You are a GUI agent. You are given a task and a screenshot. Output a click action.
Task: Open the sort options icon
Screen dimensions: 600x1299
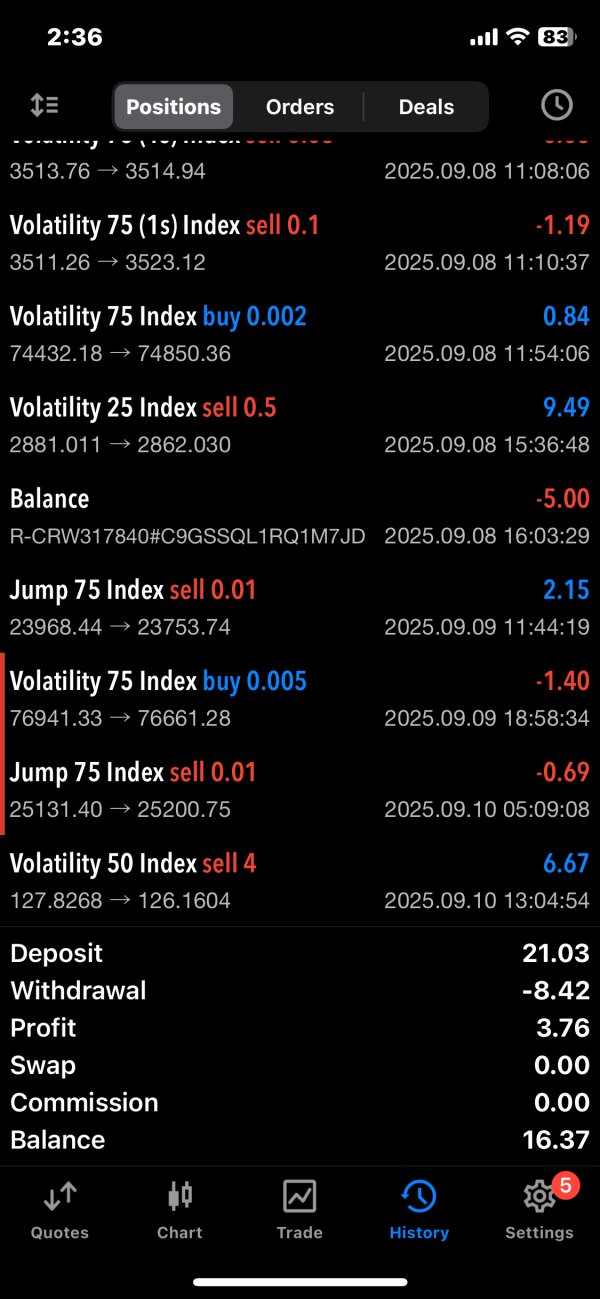pos(44,105)
